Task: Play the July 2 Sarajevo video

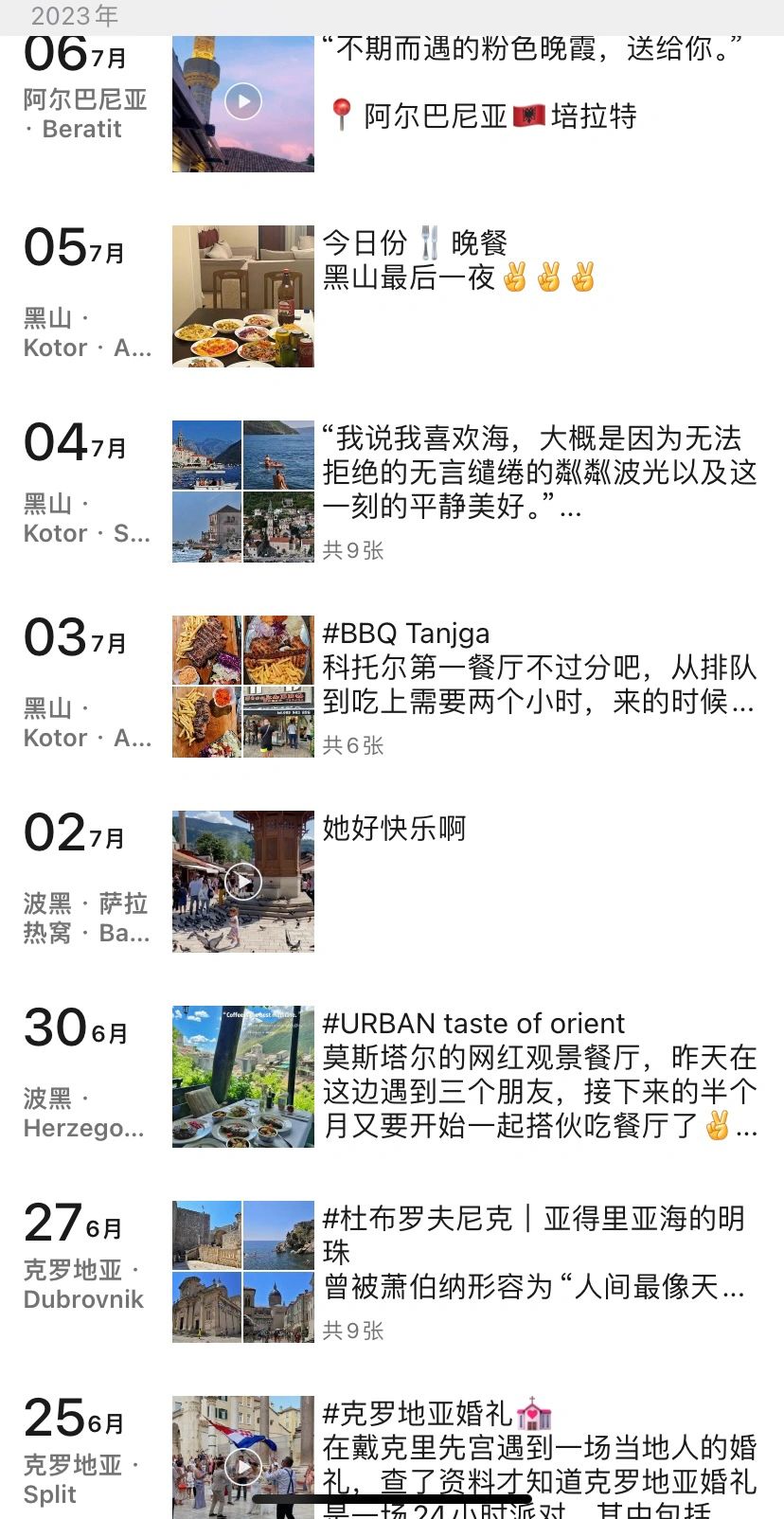Action: click(243, 882)
